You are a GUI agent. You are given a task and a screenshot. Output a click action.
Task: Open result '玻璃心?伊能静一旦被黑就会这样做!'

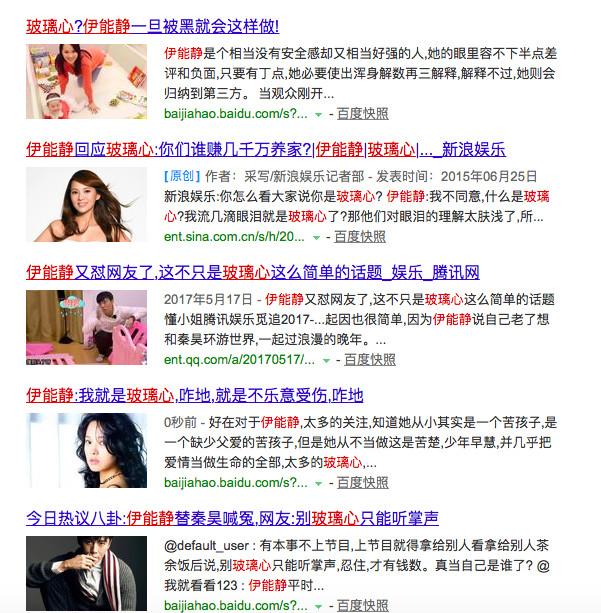click(x=152, y=27)
